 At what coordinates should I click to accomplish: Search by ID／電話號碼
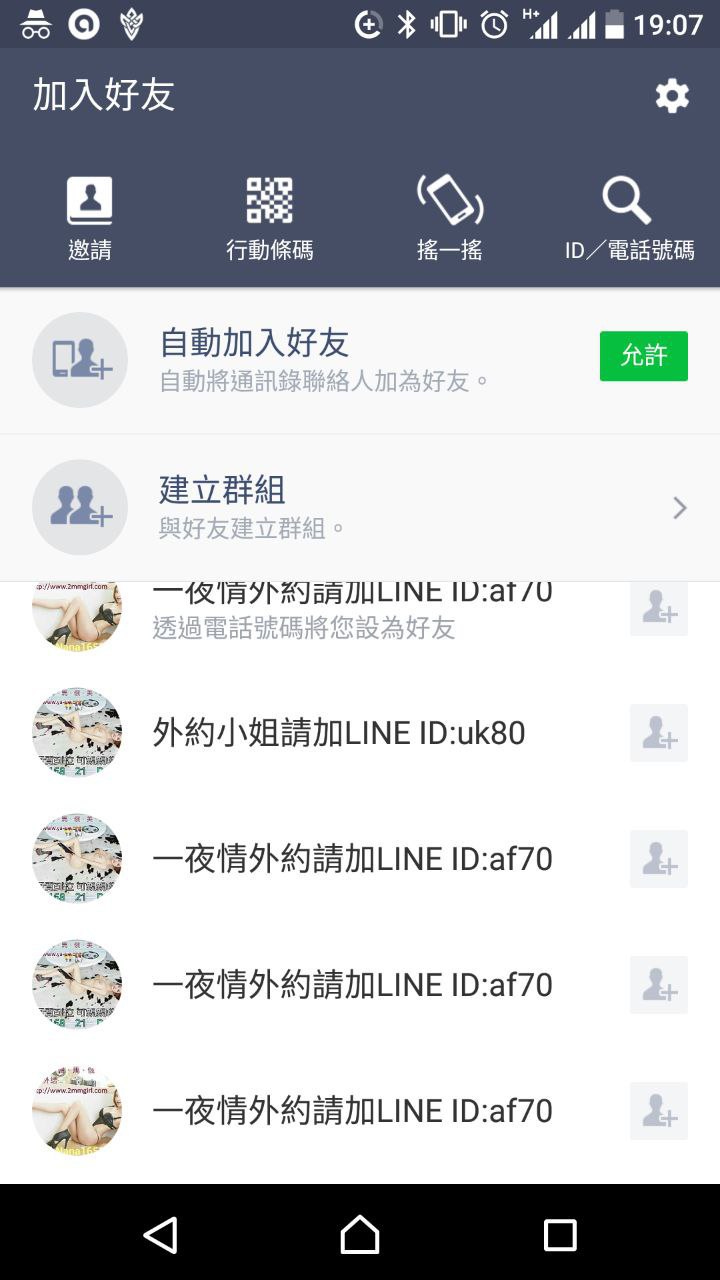pos(629,218)
